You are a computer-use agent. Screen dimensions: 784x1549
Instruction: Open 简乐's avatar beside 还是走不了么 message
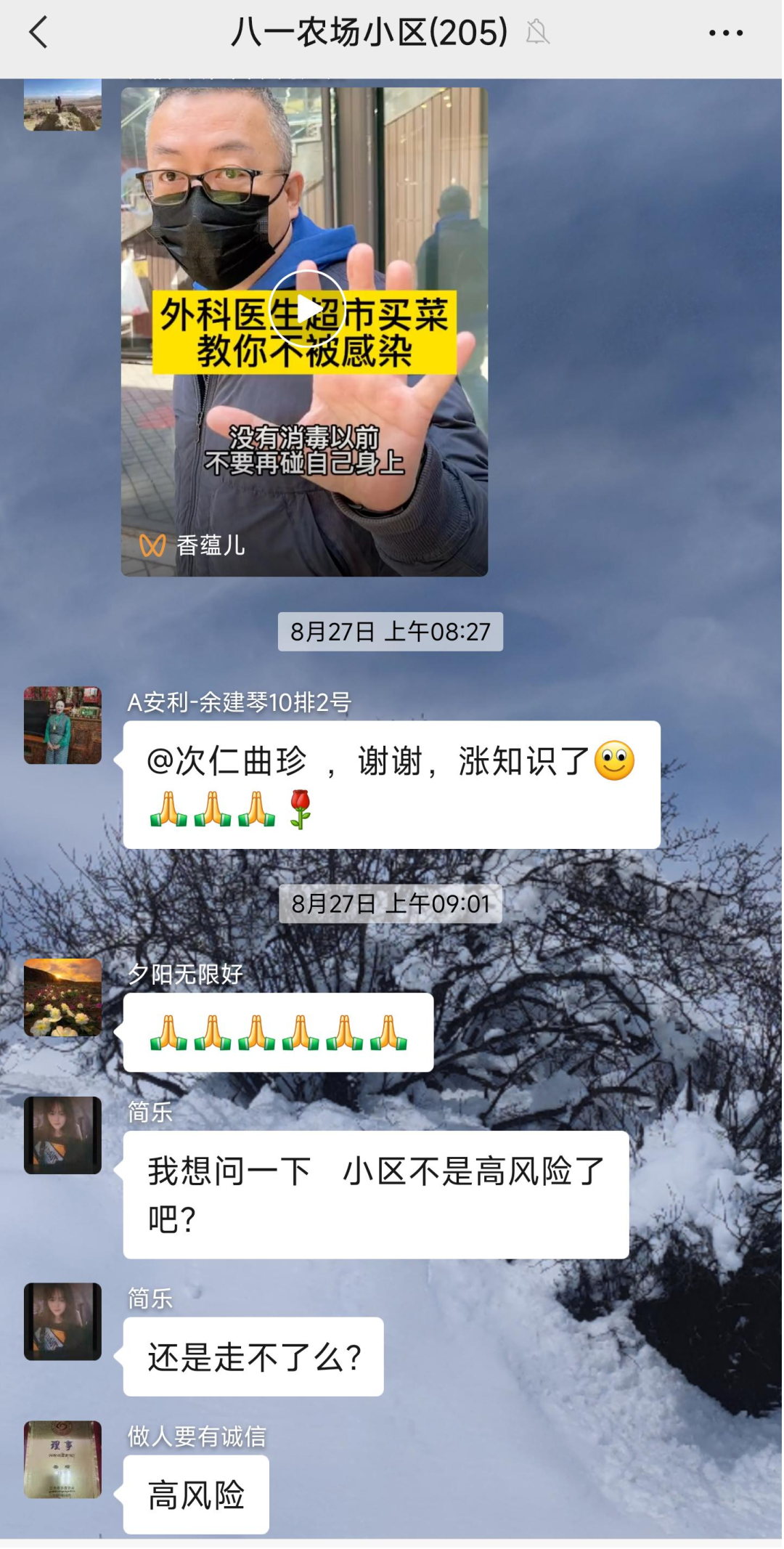[62, 1321]
